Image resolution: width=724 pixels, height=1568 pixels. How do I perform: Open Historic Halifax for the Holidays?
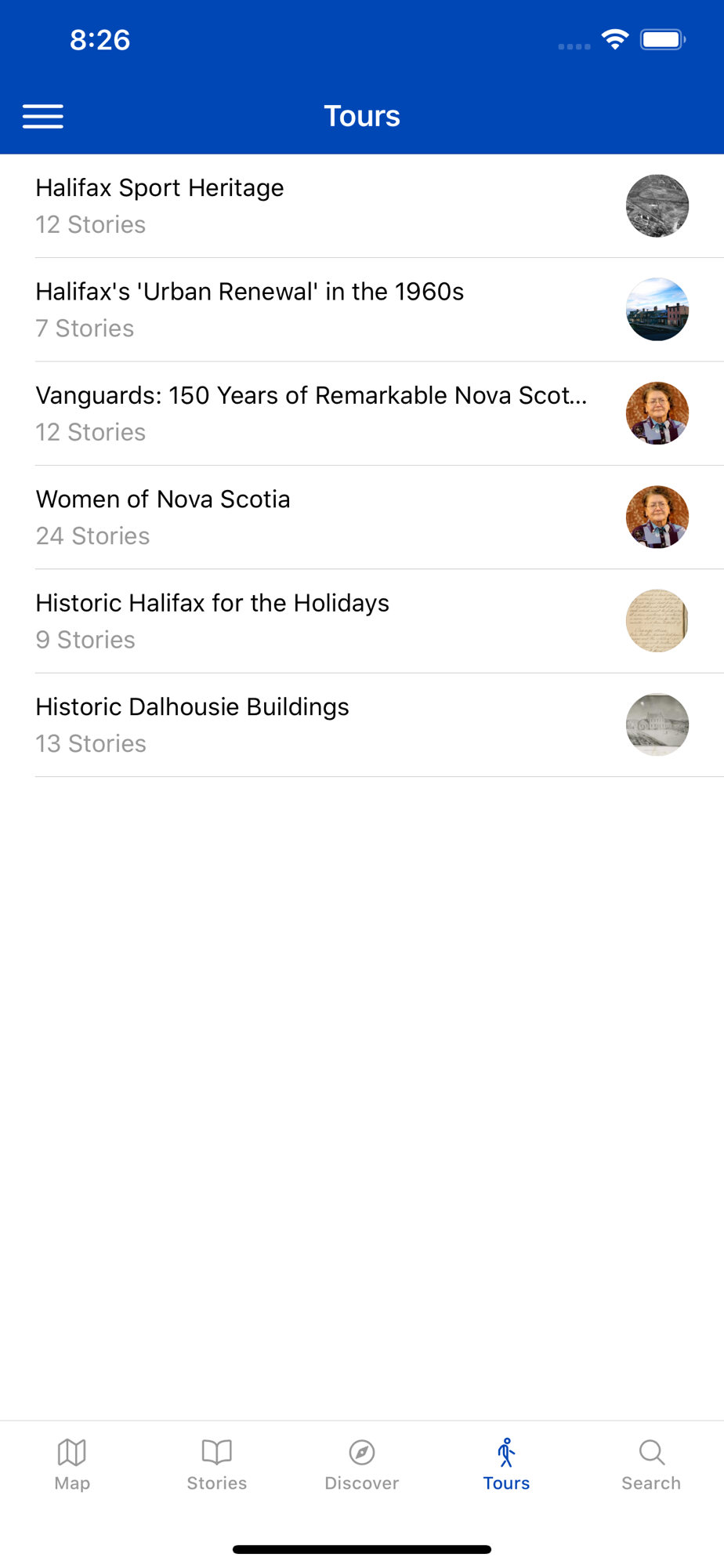click(362, 621)
